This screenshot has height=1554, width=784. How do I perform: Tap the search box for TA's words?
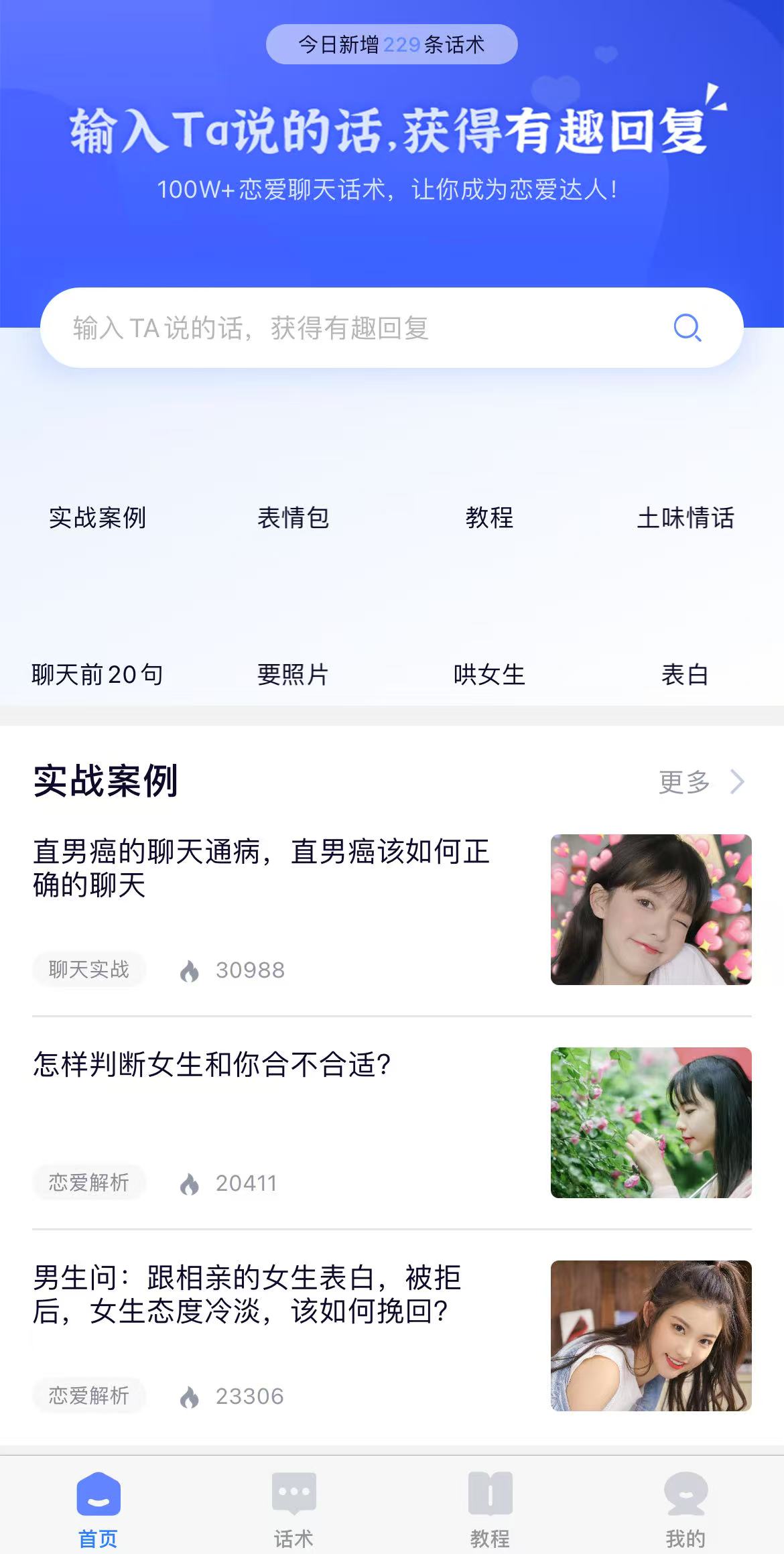(x=348, y=328)
